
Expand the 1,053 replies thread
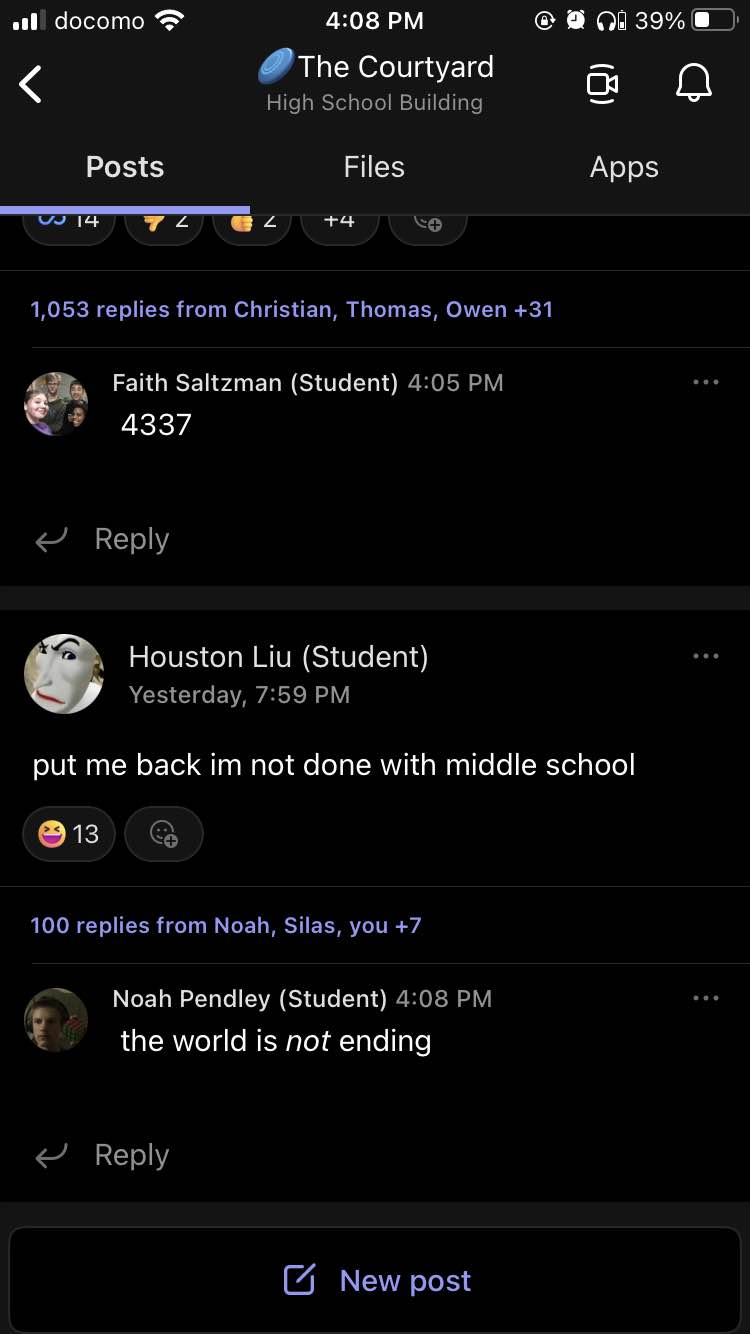(291, 310)
